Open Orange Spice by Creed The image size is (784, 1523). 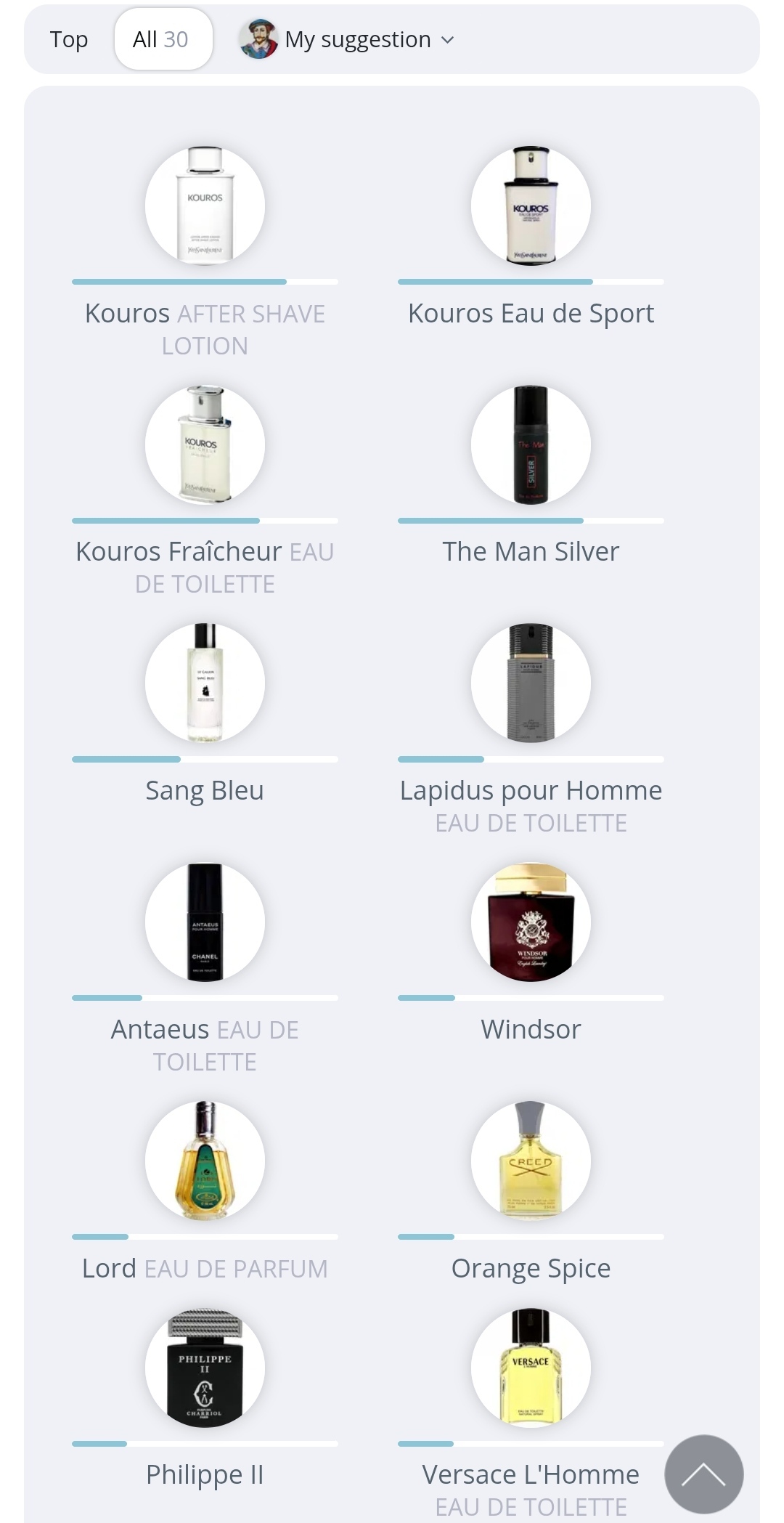point(531,1160)
